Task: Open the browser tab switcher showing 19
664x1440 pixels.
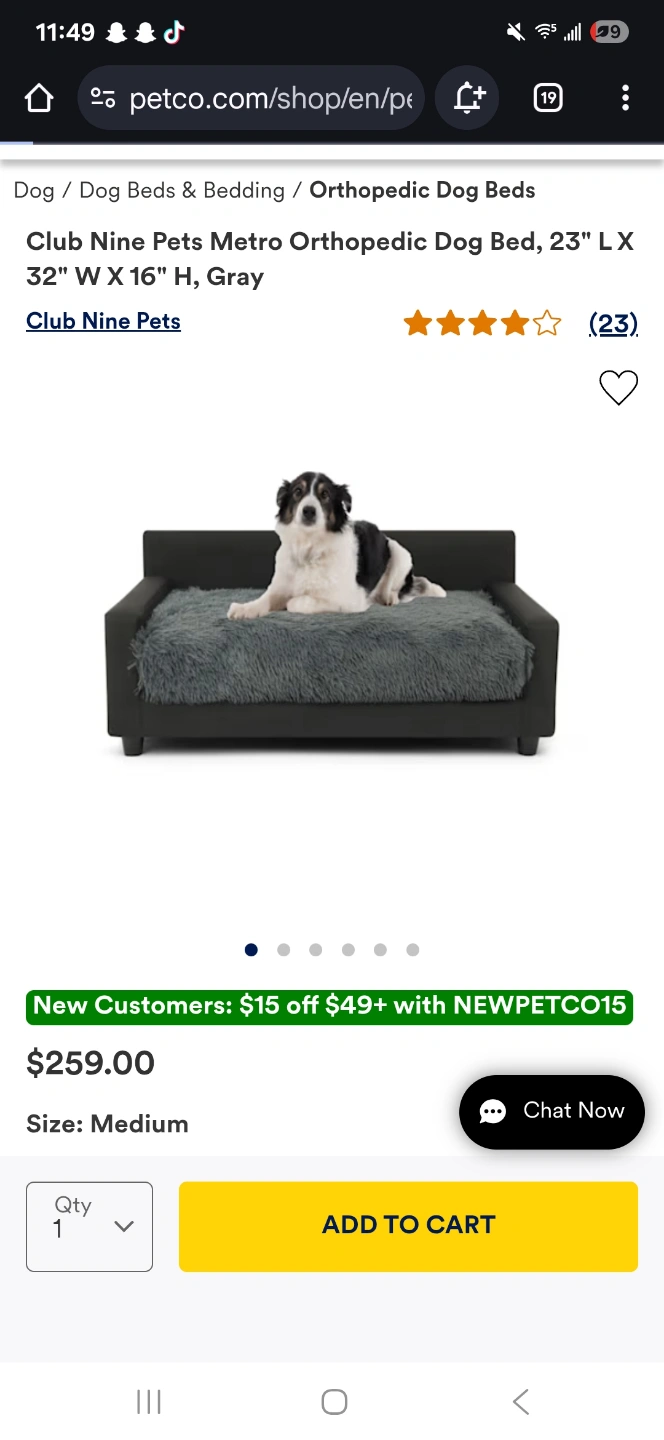Action: (x=547, y=98)
